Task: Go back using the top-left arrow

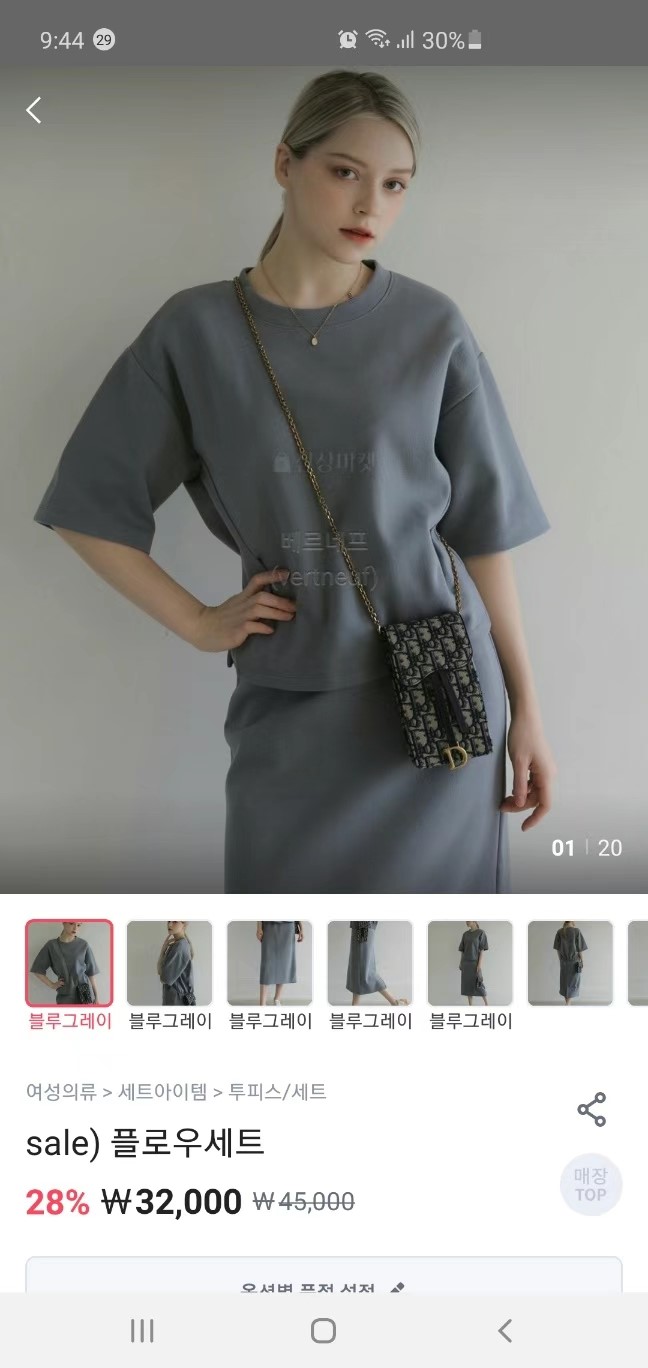Action: (x=34, y=110)
